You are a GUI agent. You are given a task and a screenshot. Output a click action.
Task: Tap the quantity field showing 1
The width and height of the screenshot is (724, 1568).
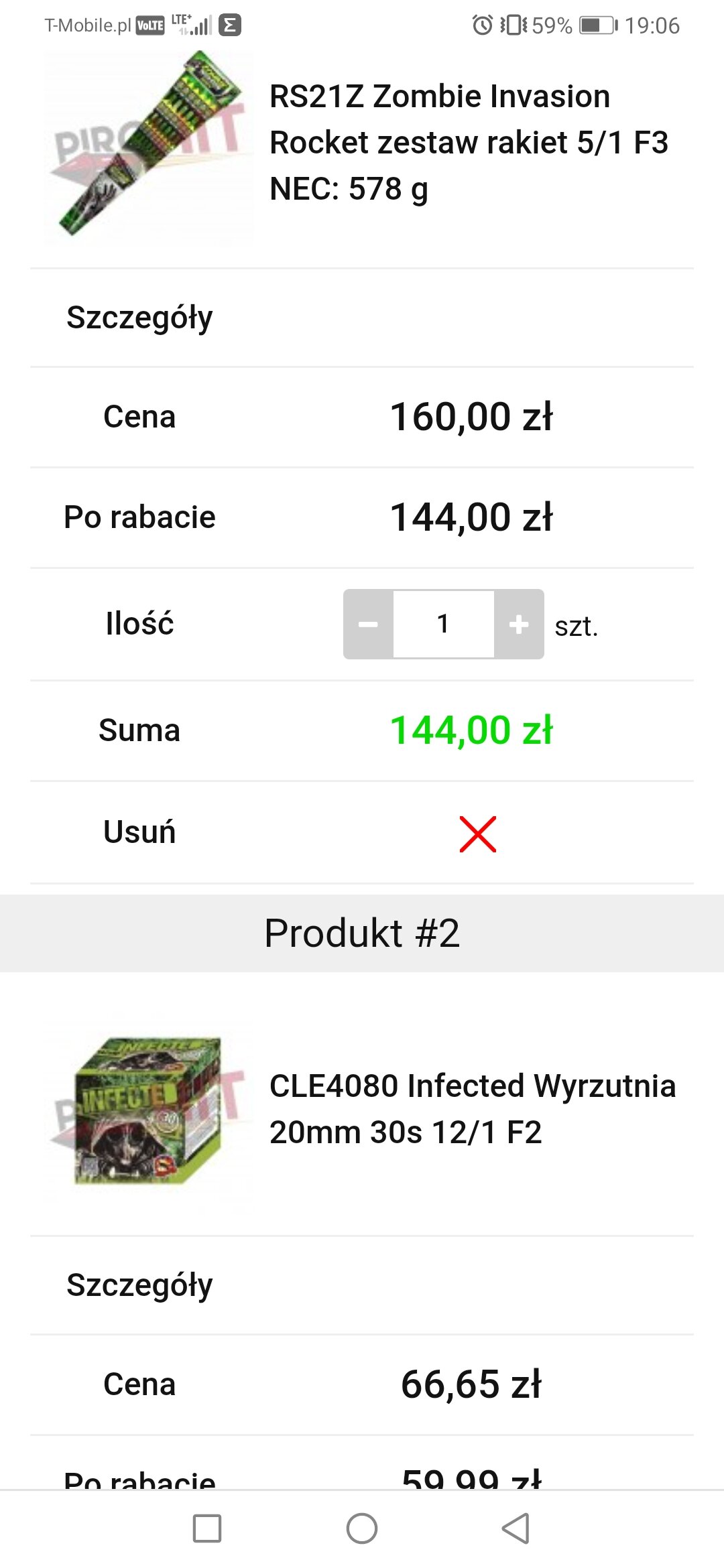(x=444, y=624)
